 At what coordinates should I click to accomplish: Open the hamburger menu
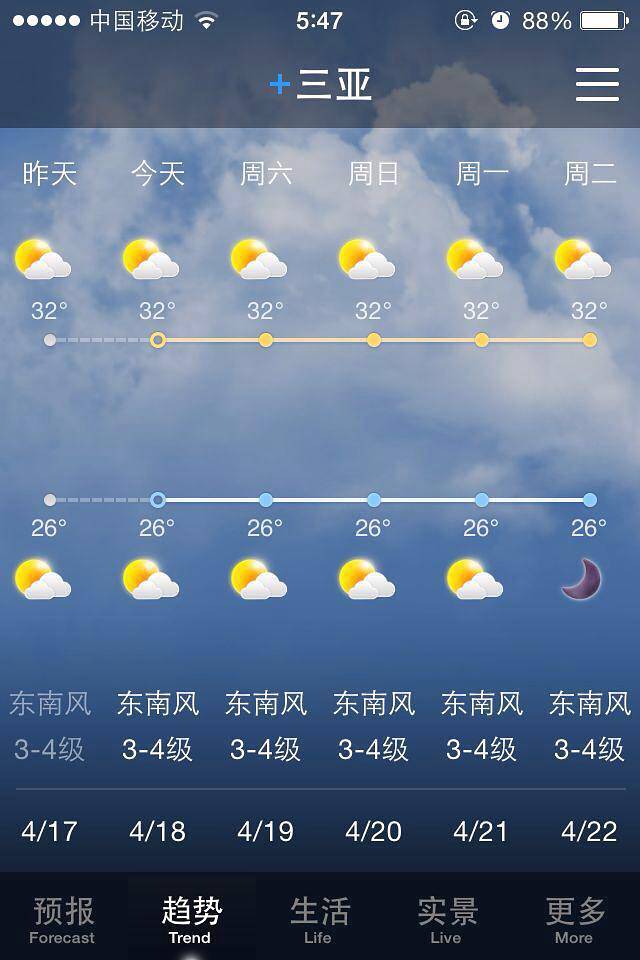[597, 85]
